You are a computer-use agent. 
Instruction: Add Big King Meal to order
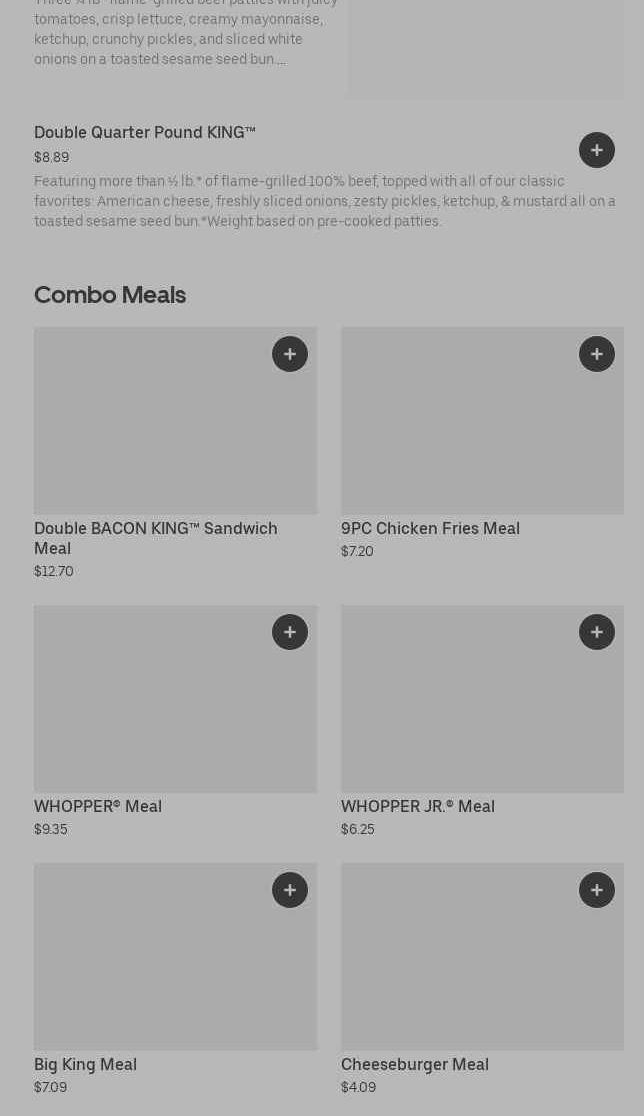tap(290, 890)
